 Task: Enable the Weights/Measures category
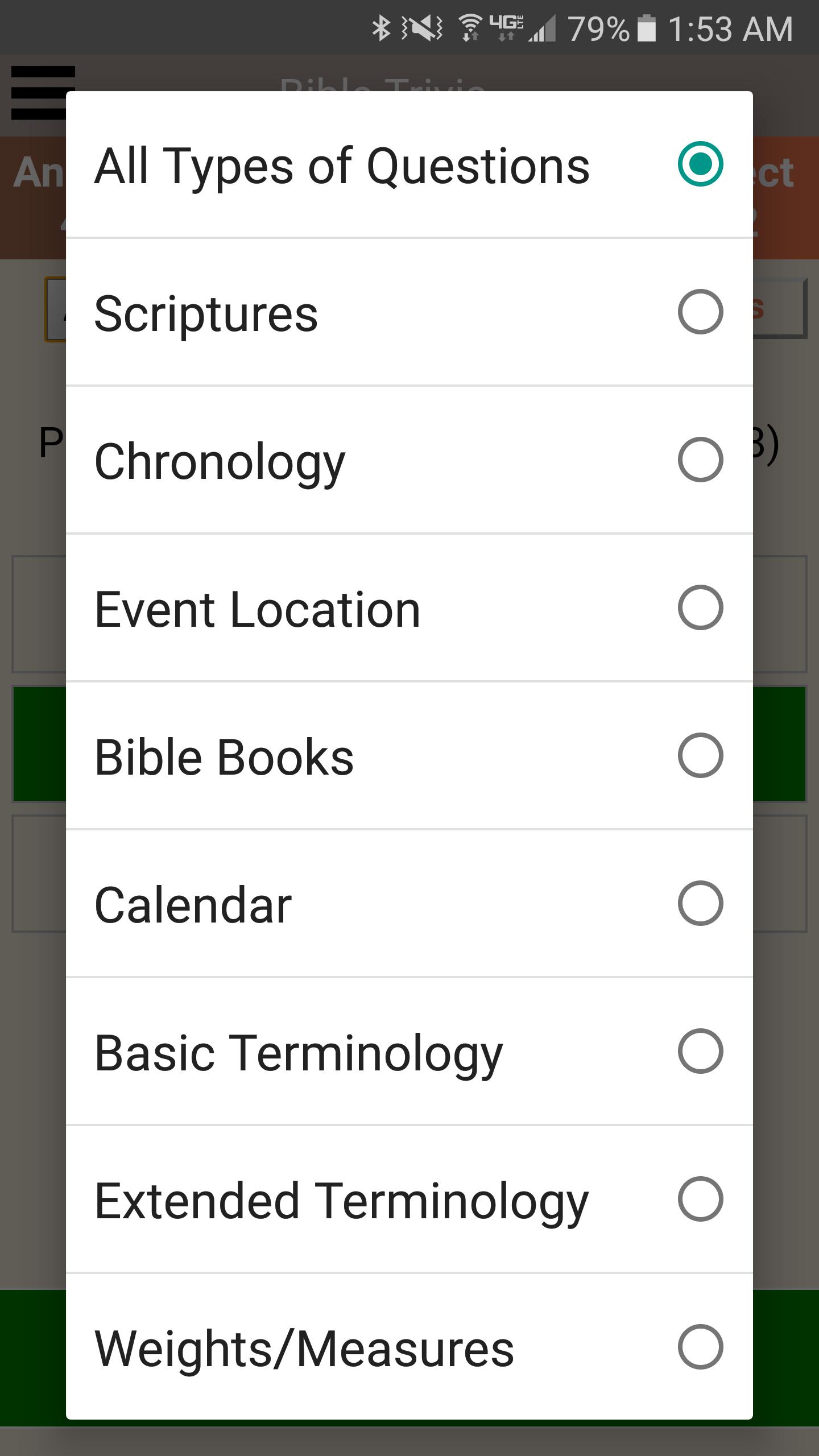point(701,1347)
